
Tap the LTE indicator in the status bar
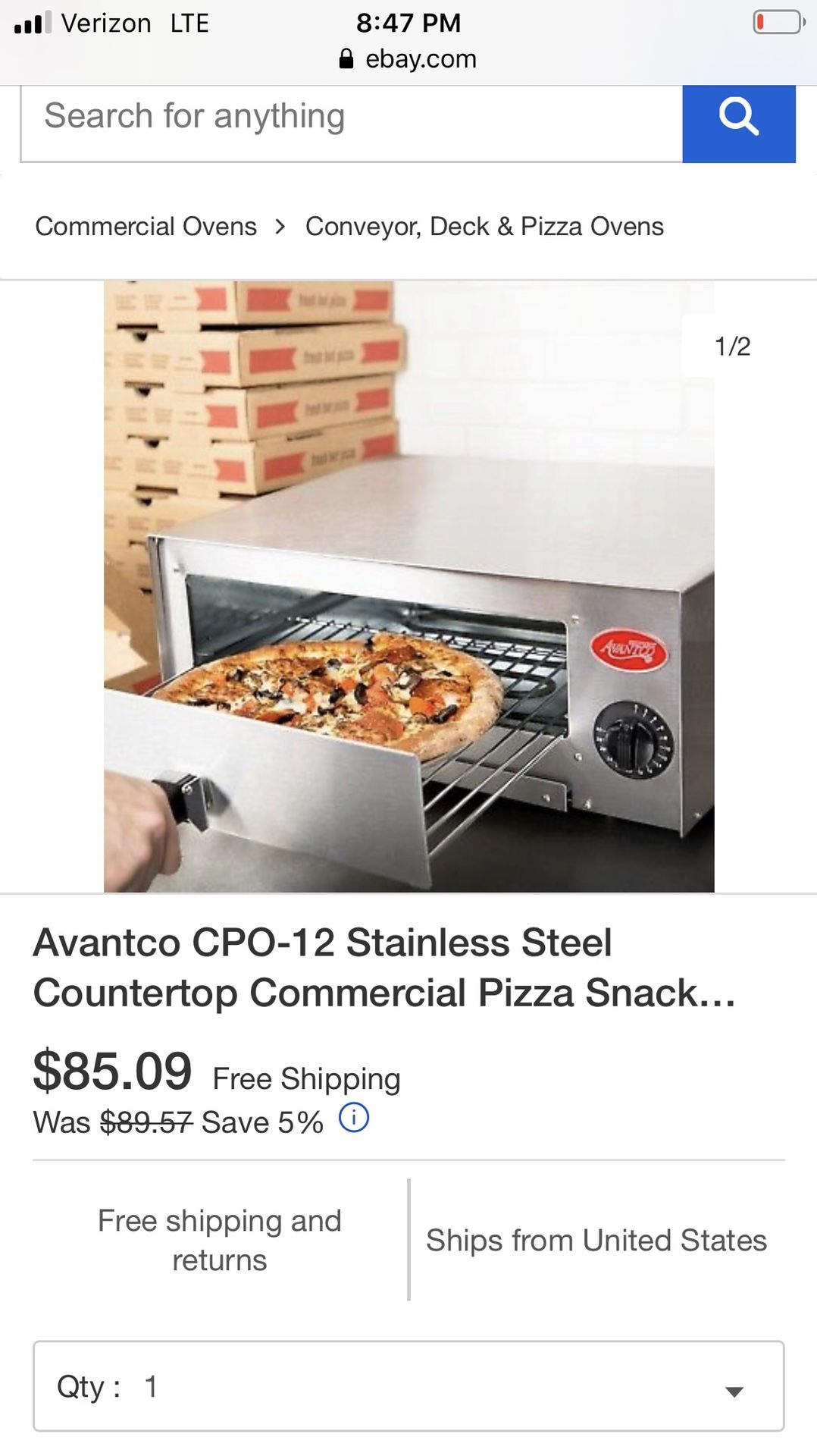(187, 23)
